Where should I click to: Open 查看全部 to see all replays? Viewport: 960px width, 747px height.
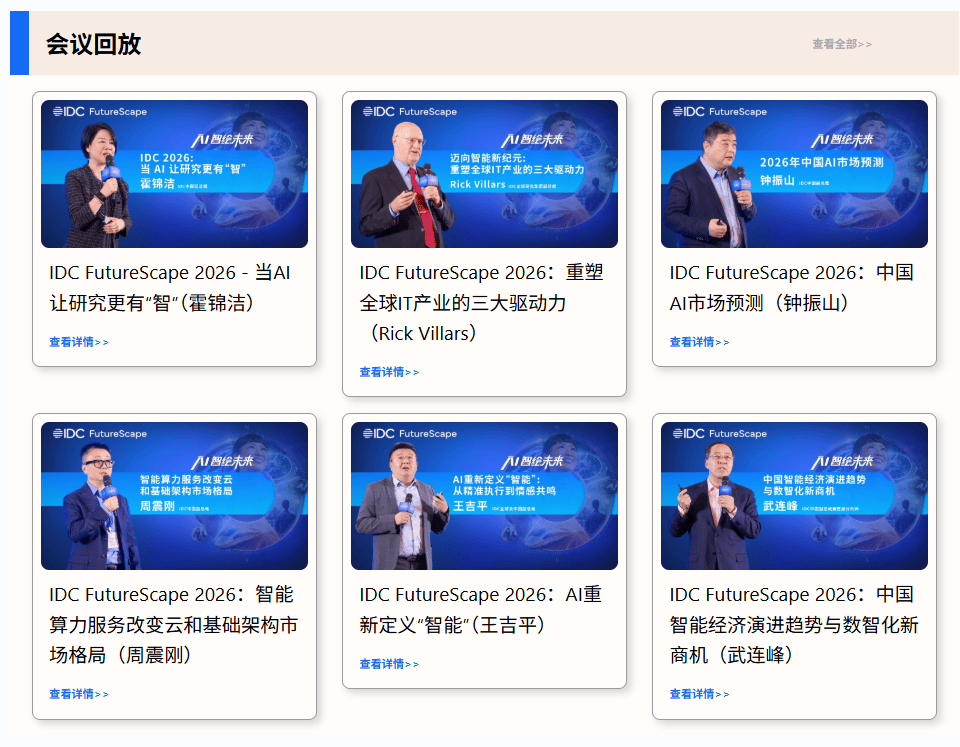(x=841, y=44)
